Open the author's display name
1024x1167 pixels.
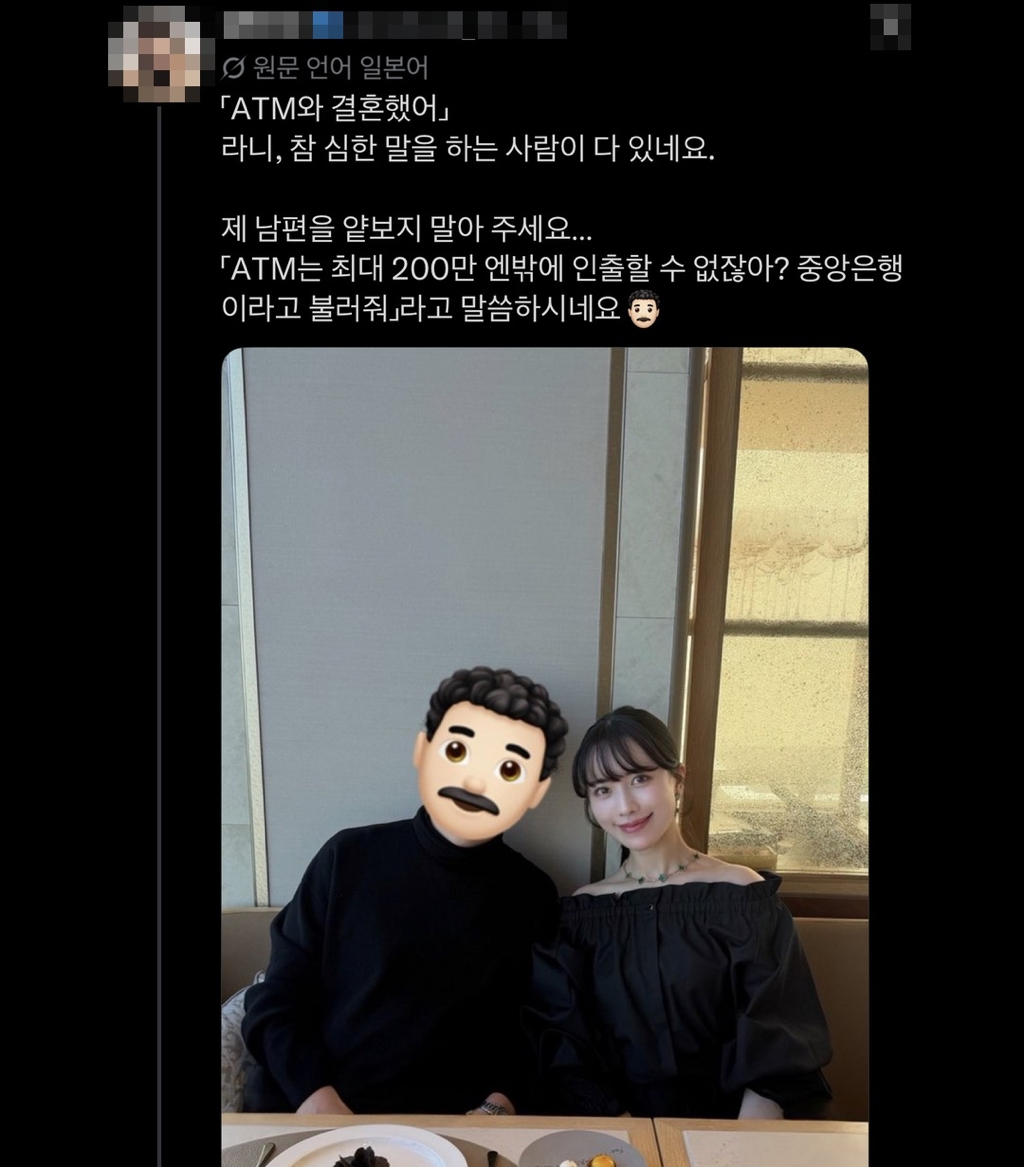pyautogui.click(x=395, y=25)
